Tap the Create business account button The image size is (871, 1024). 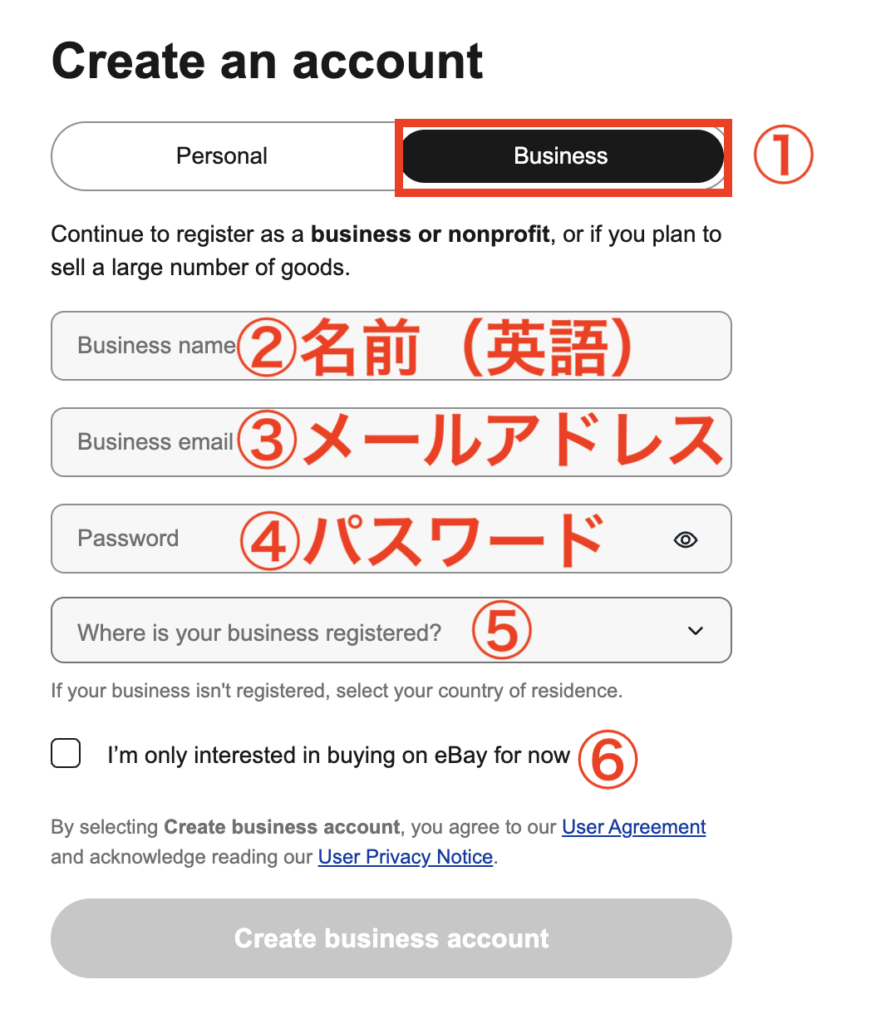point(391,938)
